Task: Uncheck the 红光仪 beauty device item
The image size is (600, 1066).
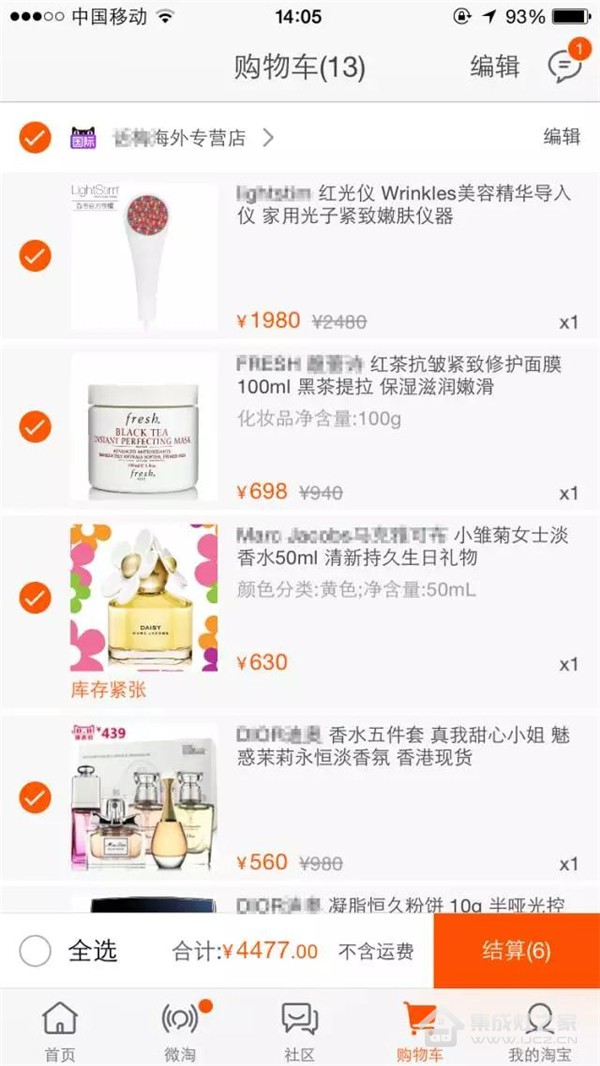Action: pyautogui.click(x=35, y=256)
